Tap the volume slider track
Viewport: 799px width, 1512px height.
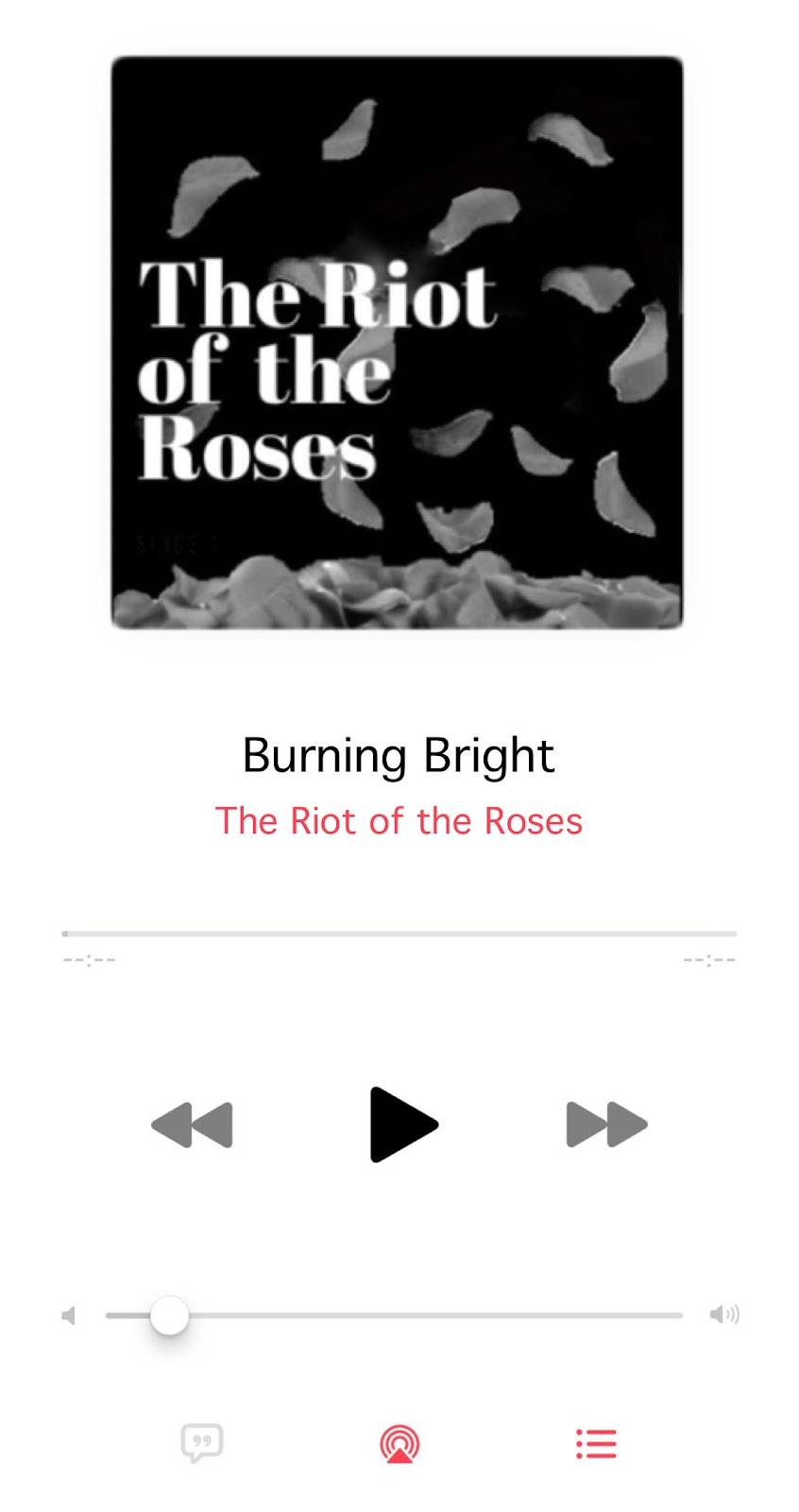pyautogui.click(x=425, y=1315)
